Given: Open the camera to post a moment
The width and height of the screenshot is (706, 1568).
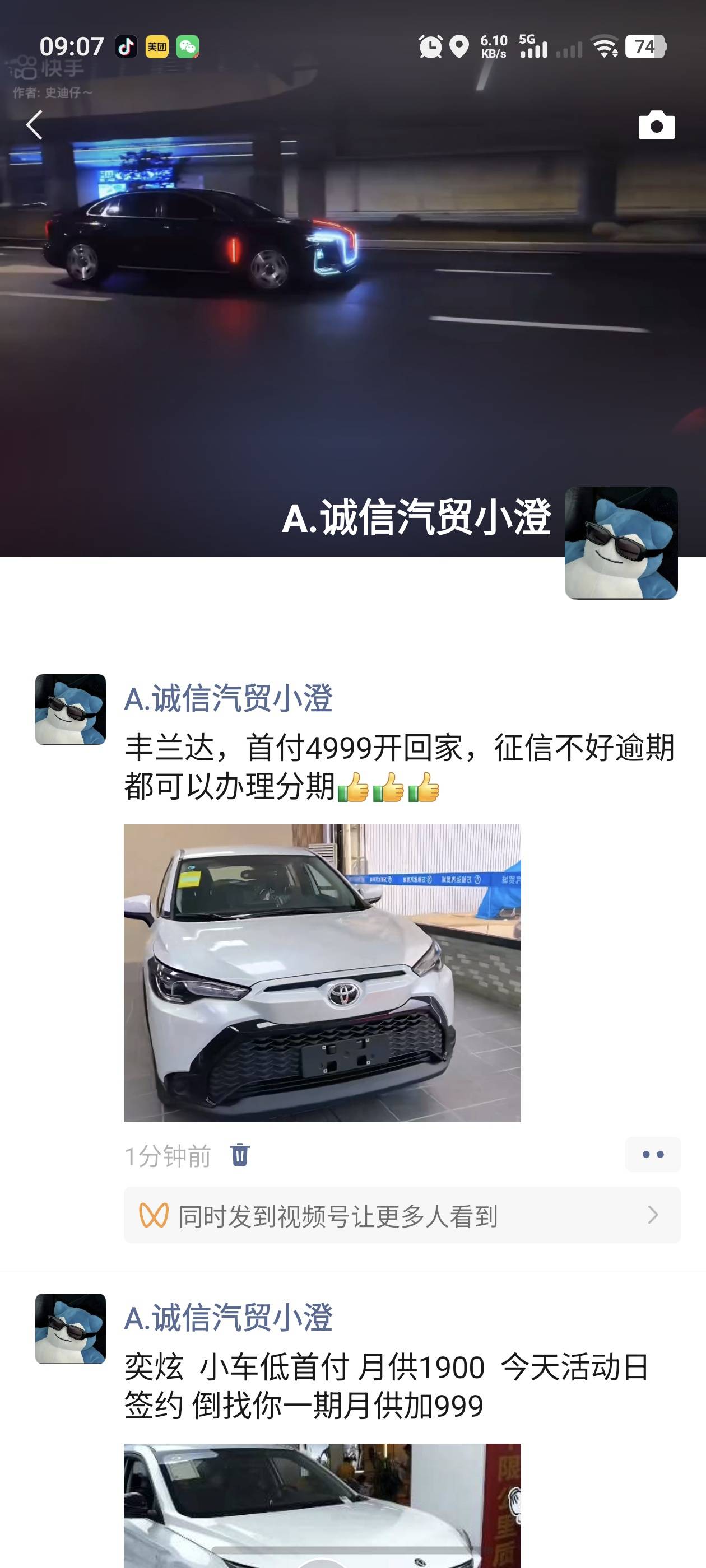Looking at the screenshot, I should [x=656, y=125].
